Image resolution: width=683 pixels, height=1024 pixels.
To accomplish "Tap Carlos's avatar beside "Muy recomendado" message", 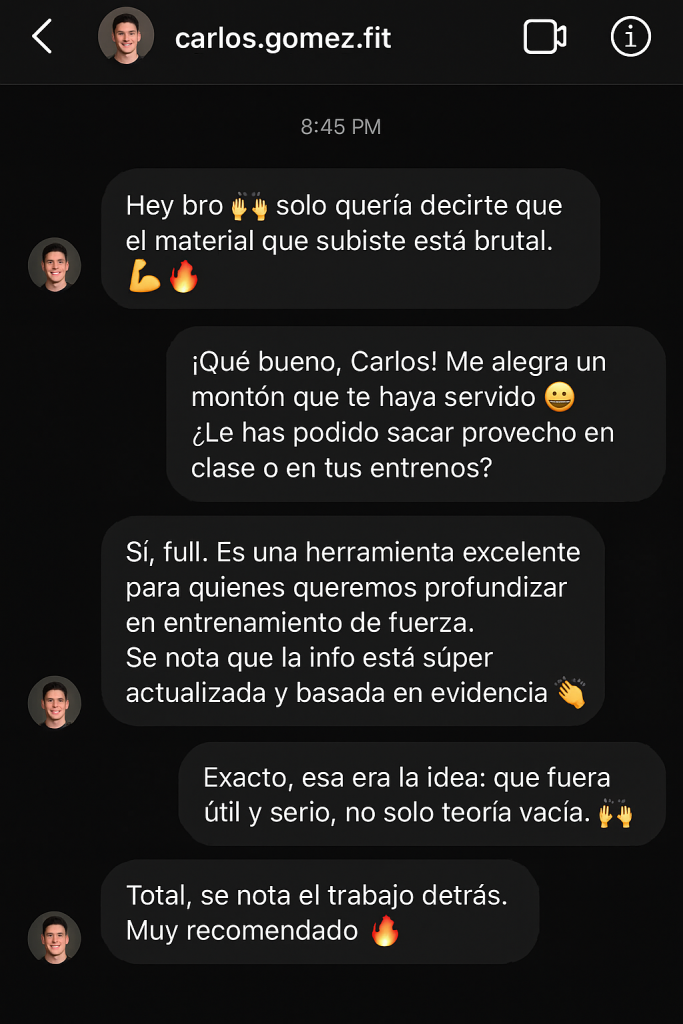I will pyautogui.click(x=54, y=937).
